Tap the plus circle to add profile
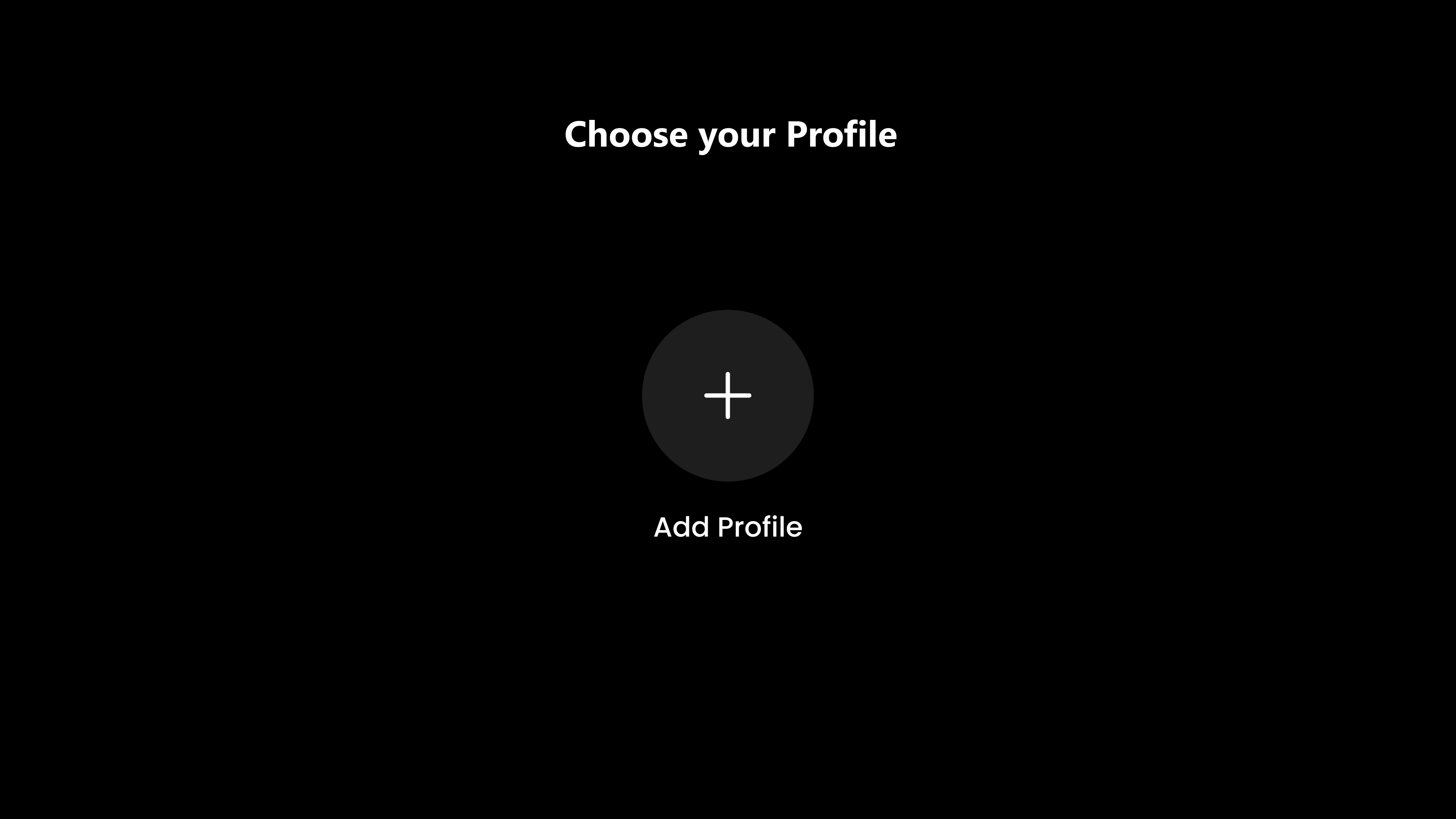The image size is (1456, 819). pyautogui.click(x=727, y=396)
